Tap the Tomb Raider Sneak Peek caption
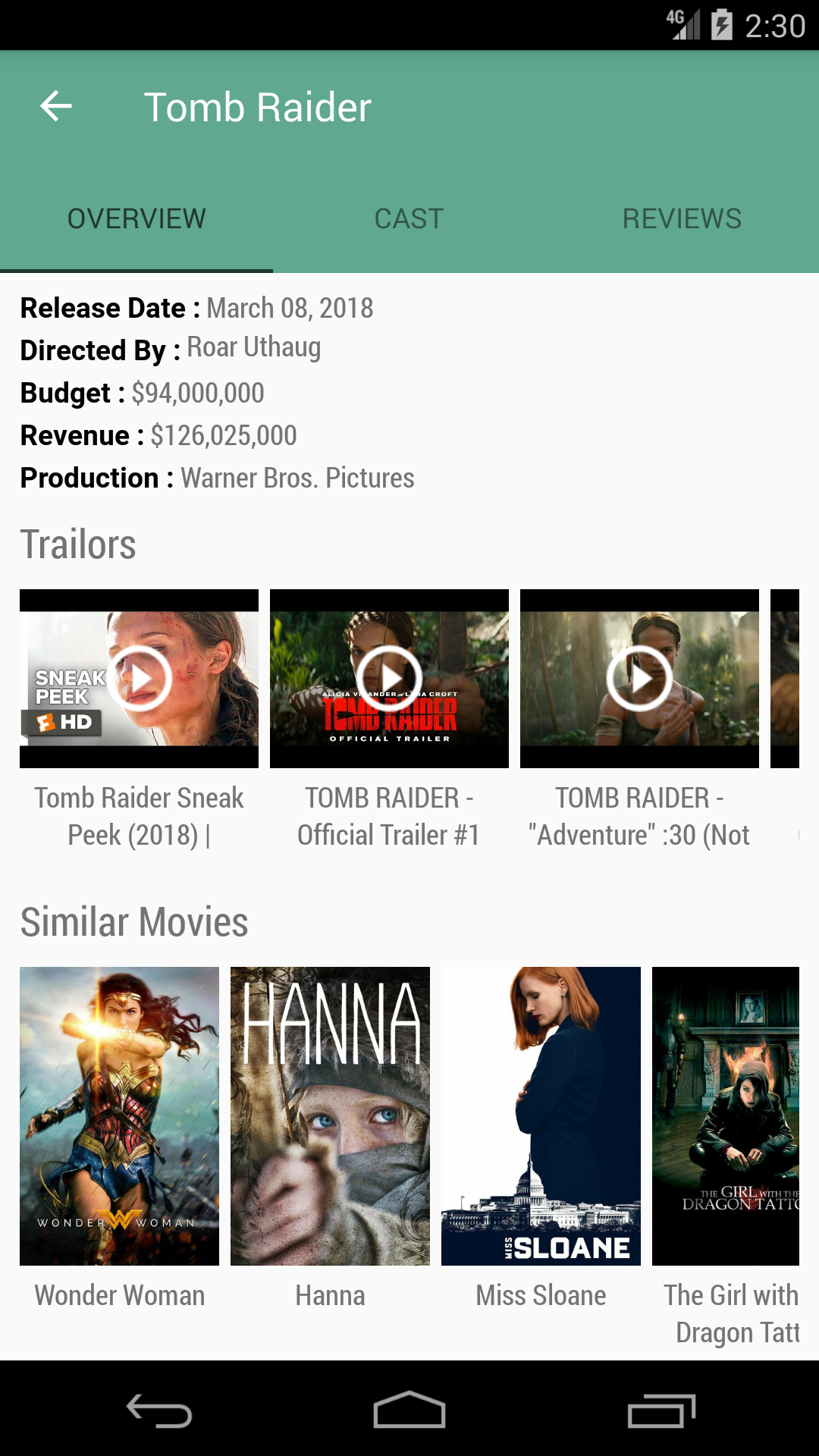The height and width of the screenshot is (1456, 819). [139, 815]
